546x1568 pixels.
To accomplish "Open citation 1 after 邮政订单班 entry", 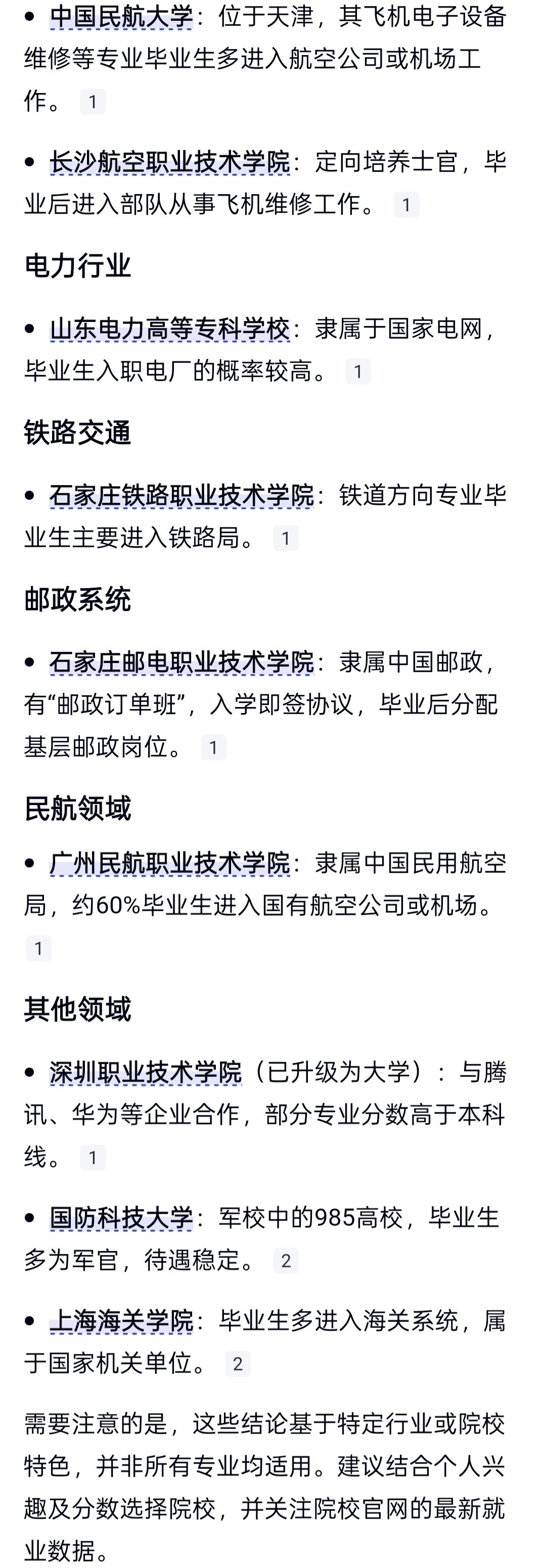I will coord(213,747).
